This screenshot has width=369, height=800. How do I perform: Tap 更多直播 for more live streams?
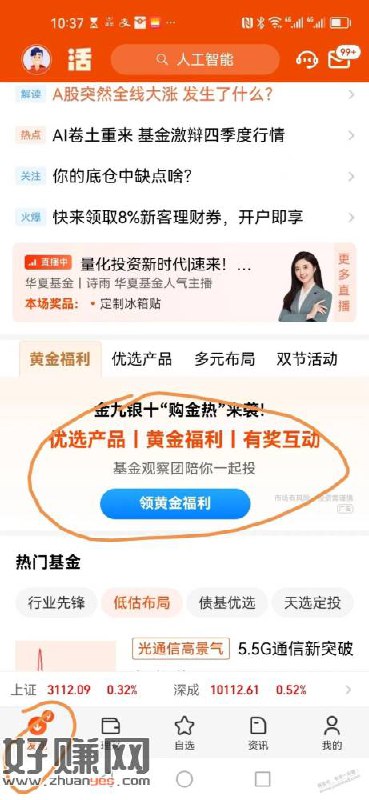coord(345,282)
